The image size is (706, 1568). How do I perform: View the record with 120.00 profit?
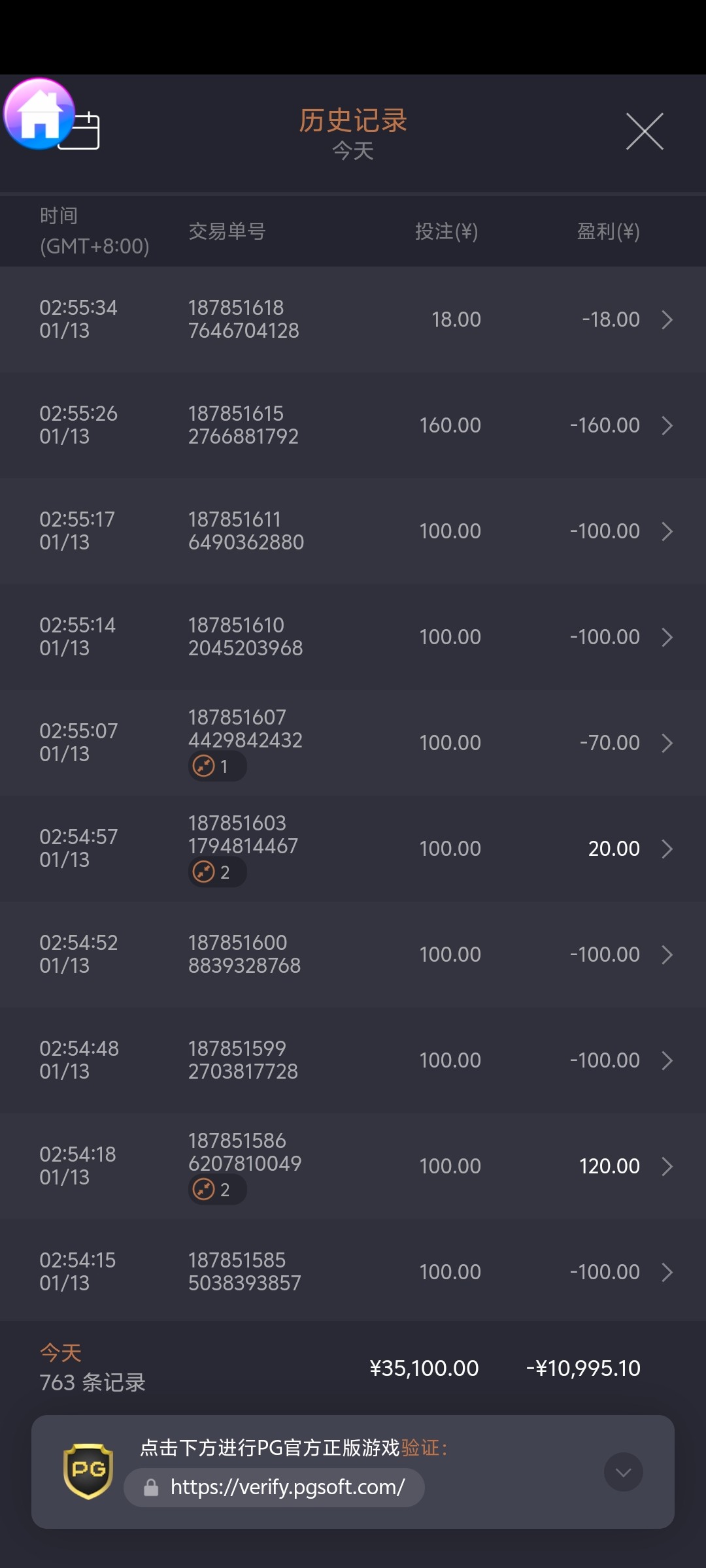coord(353,1166)
